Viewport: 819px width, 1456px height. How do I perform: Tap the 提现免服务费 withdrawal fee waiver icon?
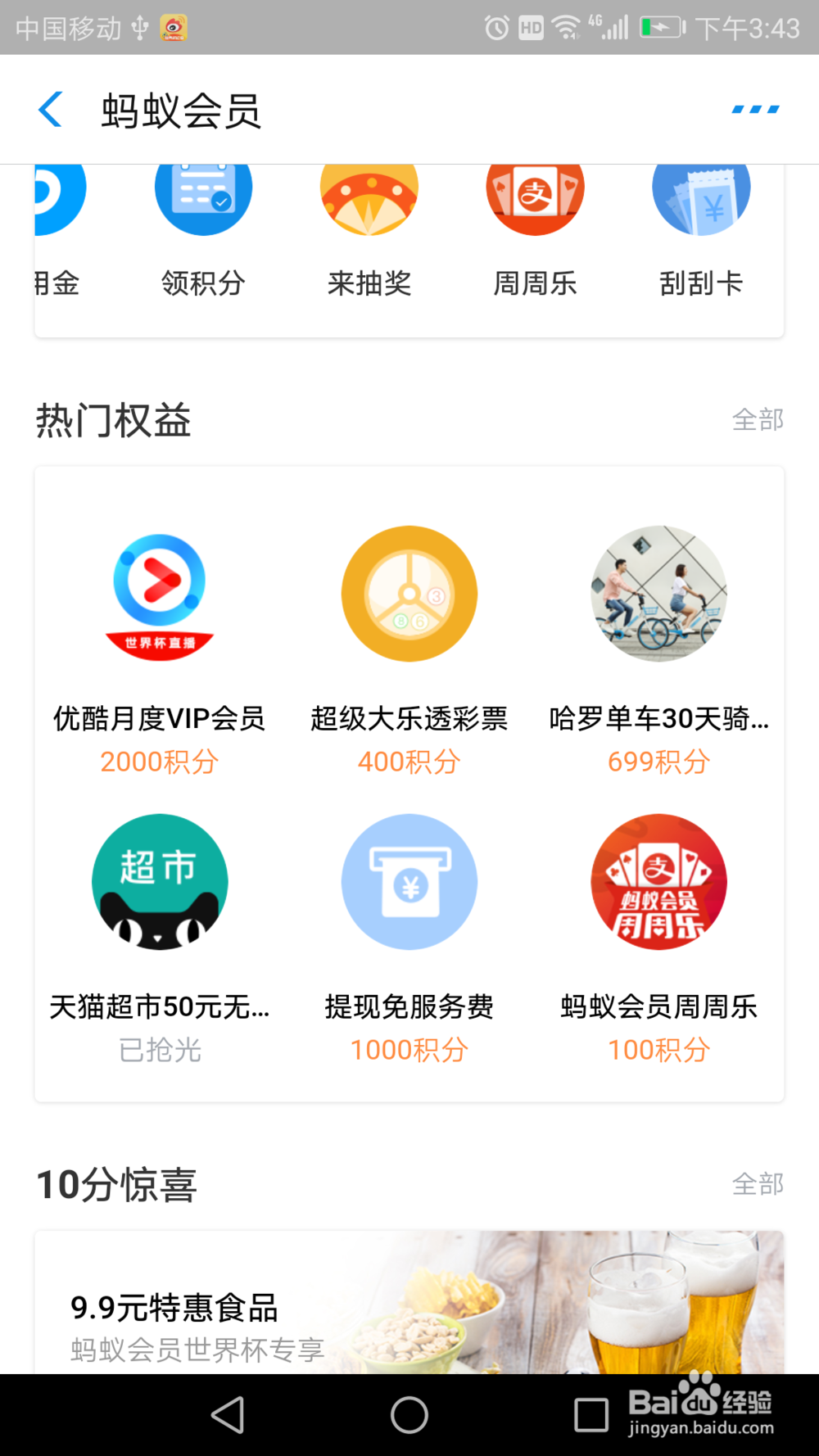tap(409, 882)
